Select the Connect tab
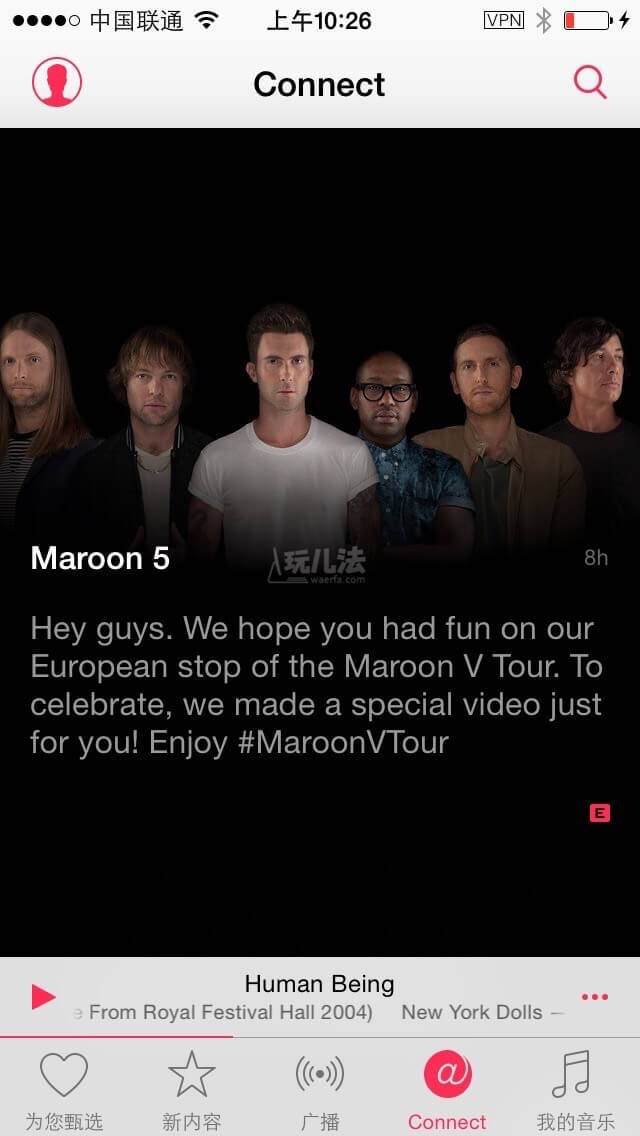The image size is (640, 1136). pos(447,1090)
